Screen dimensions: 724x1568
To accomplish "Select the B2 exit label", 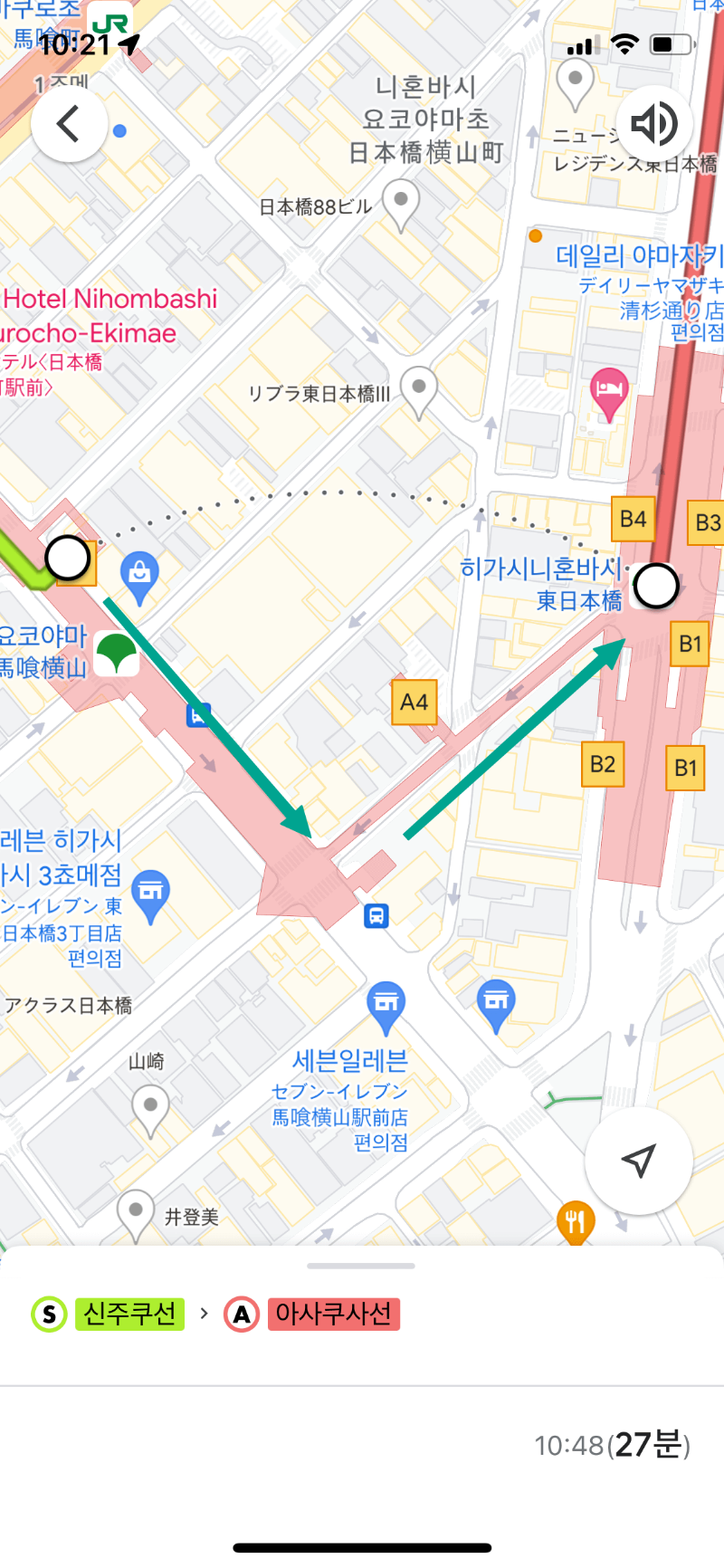I will coord(602,764).
